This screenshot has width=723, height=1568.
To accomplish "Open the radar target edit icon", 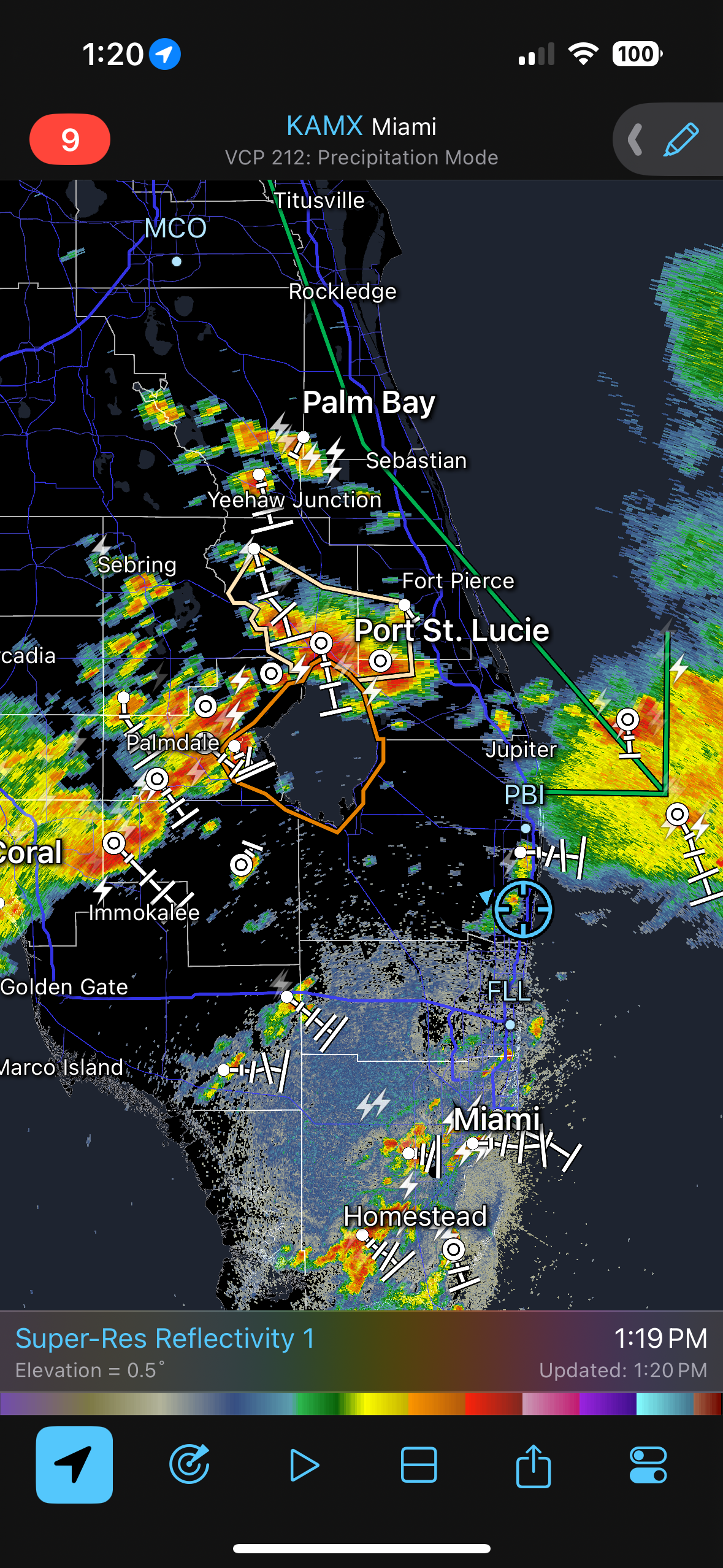I will tap(189, 1464).
